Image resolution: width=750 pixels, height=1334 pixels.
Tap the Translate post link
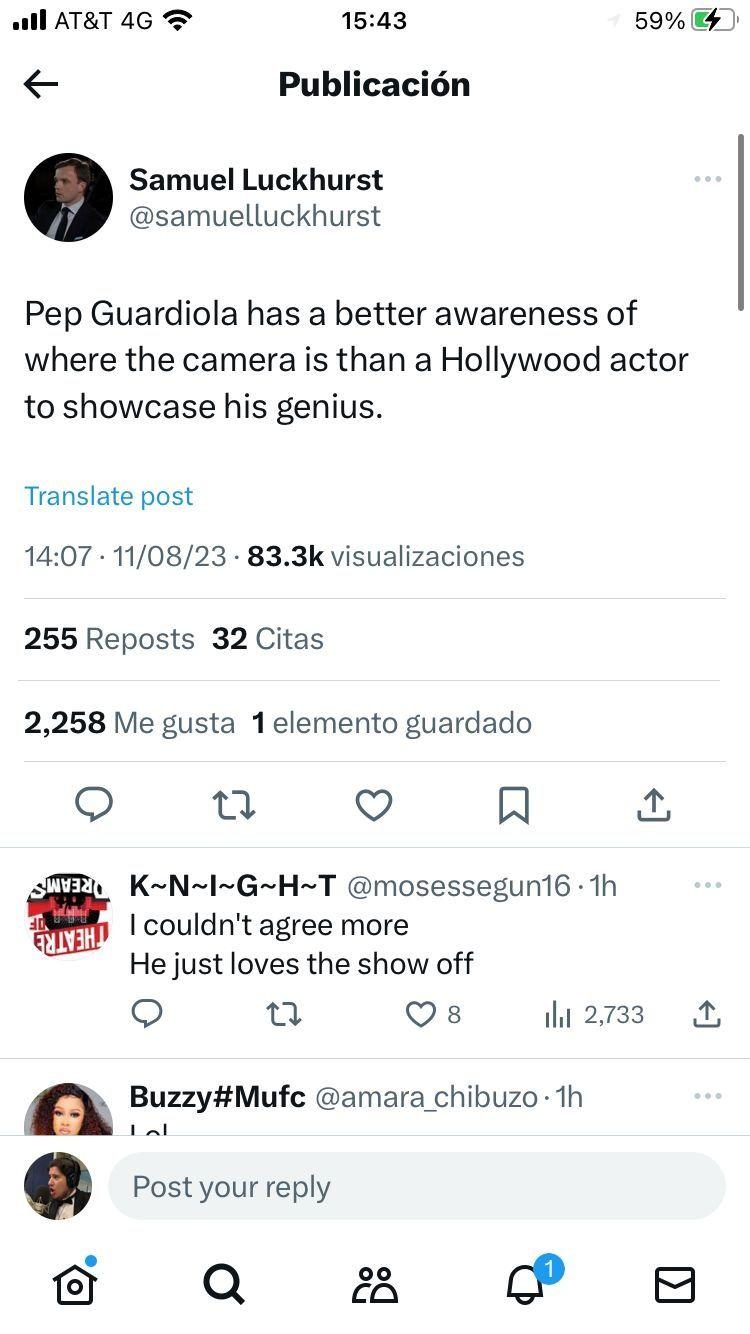pos(108,496)
